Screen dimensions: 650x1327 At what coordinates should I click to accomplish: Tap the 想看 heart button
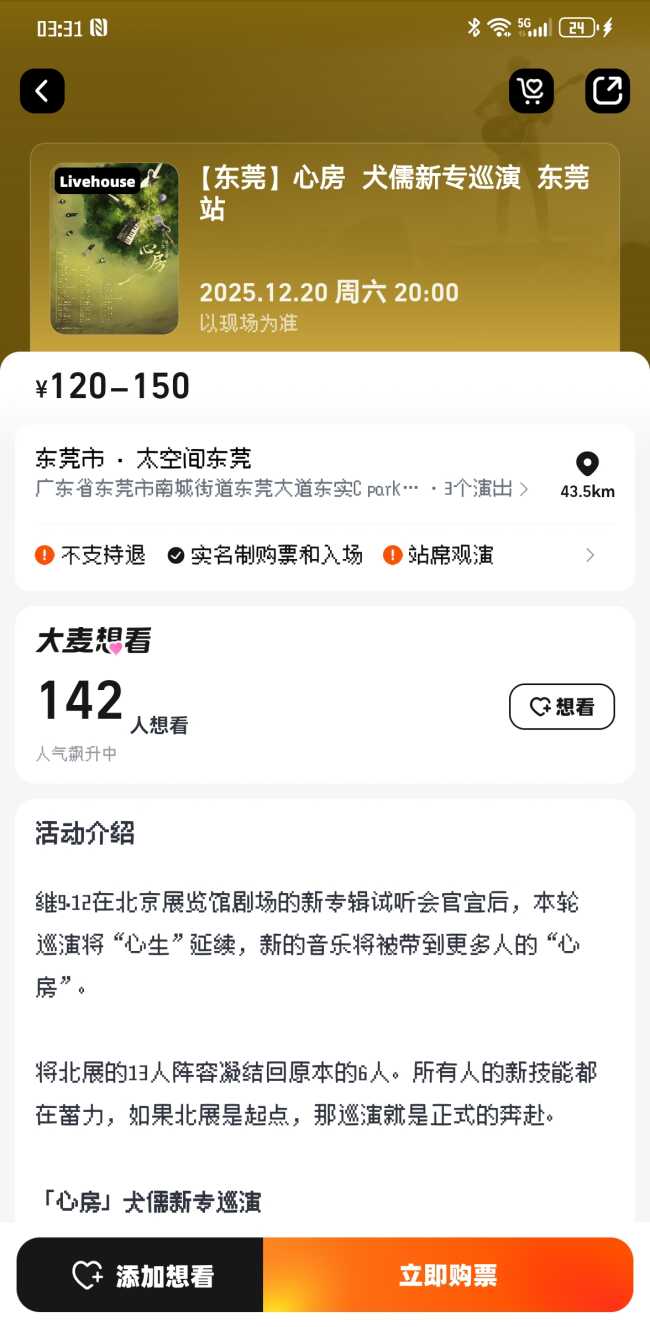click(561, 707)
